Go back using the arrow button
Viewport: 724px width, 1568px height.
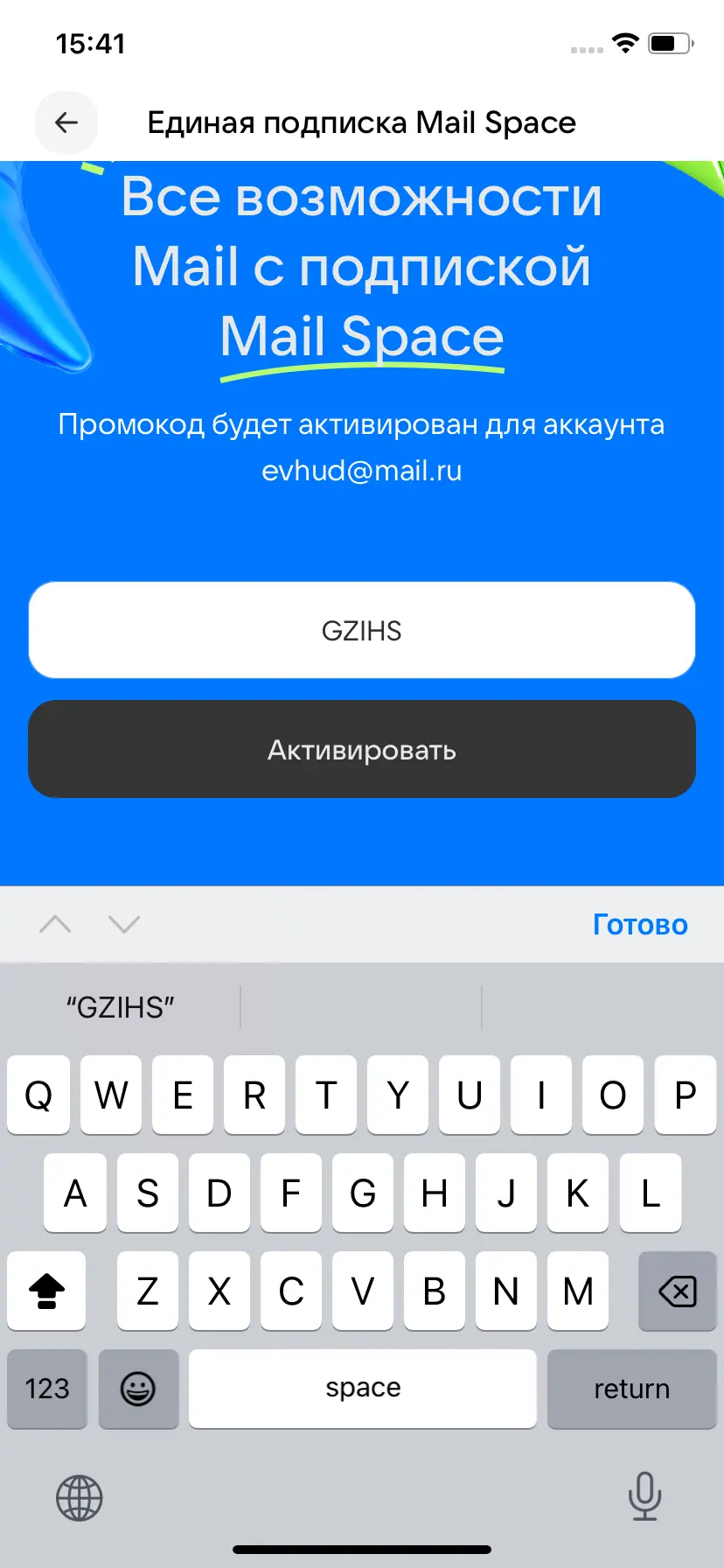[x=66, y=122]
